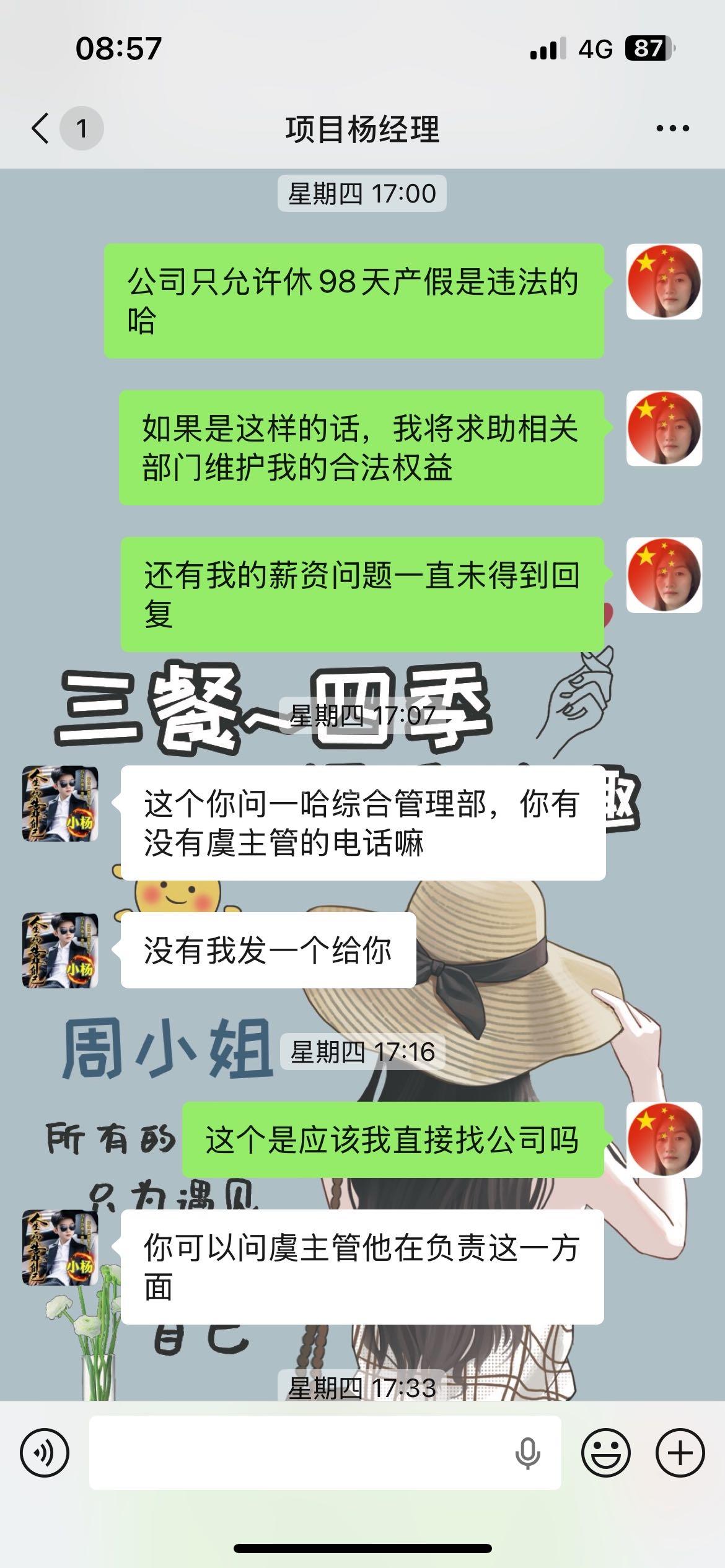Open the three-dot chat details menu
725x1568 pixels.
click(x=672, y=129)
